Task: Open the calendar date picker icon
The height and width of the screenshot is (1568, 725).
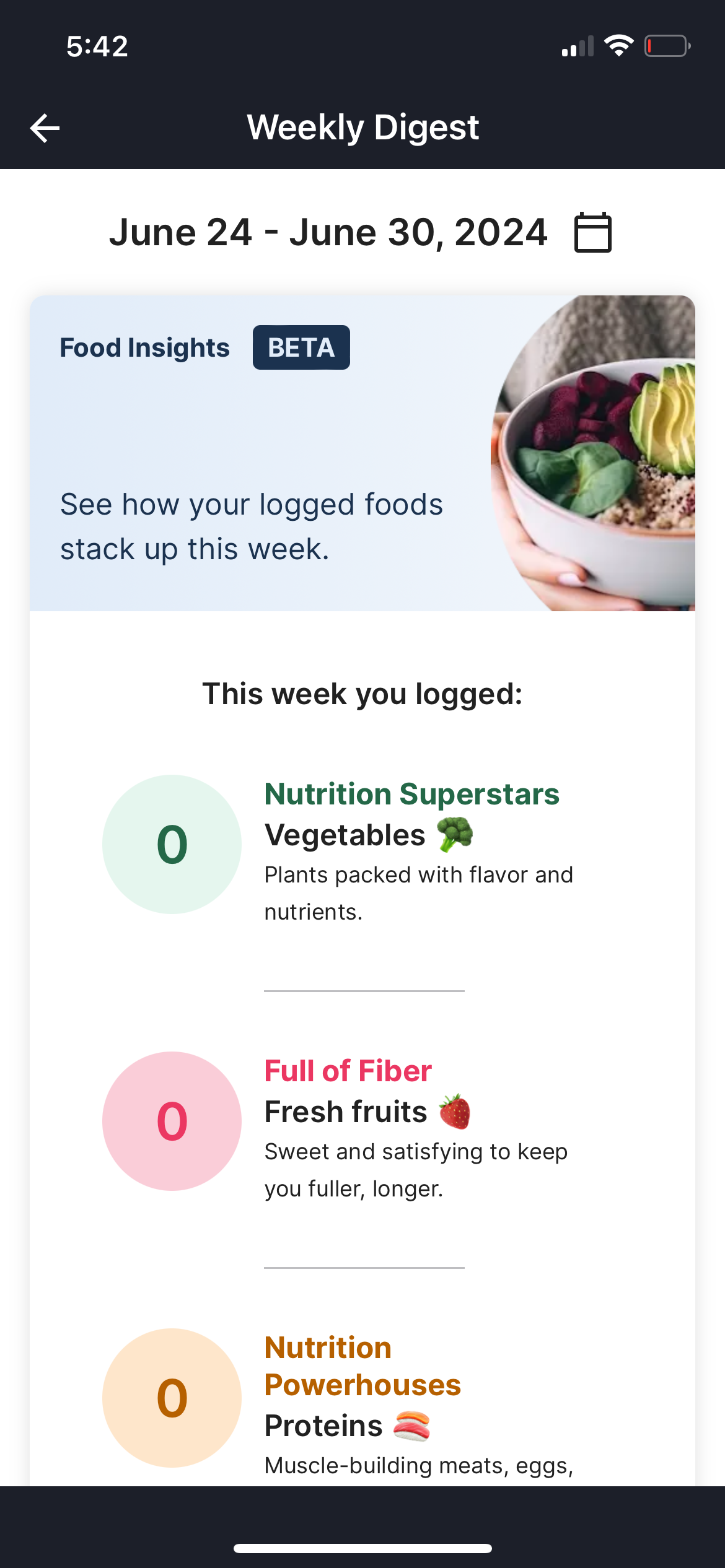Action: 593,233
